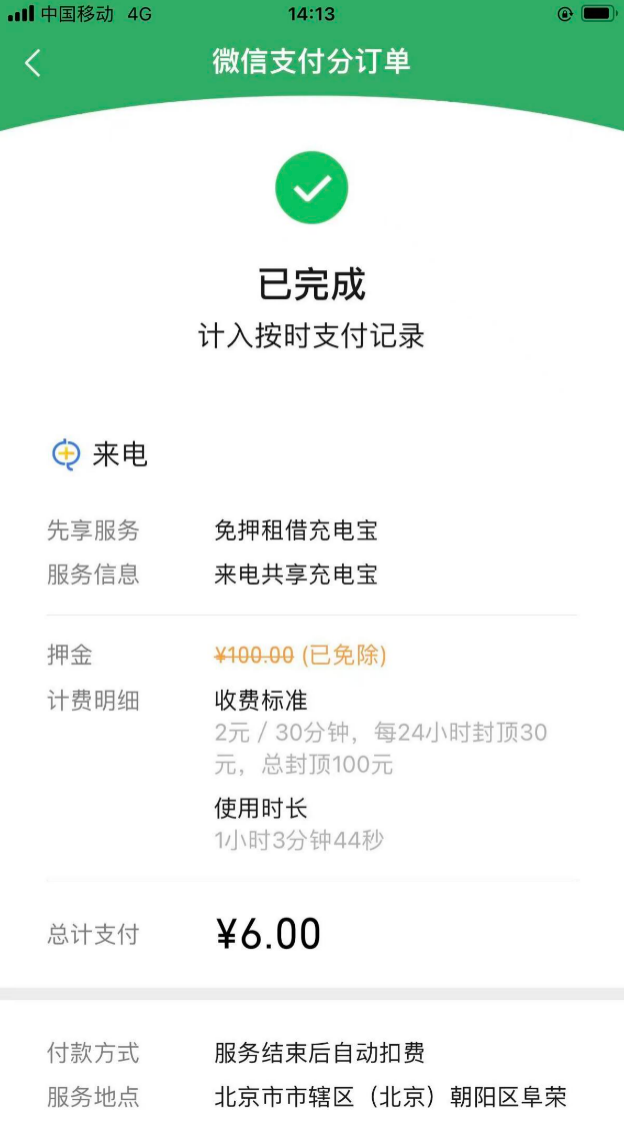Go back from the WeChat Pay Score order
Screen dimensions: 624x1134
(x=33, y=63)
